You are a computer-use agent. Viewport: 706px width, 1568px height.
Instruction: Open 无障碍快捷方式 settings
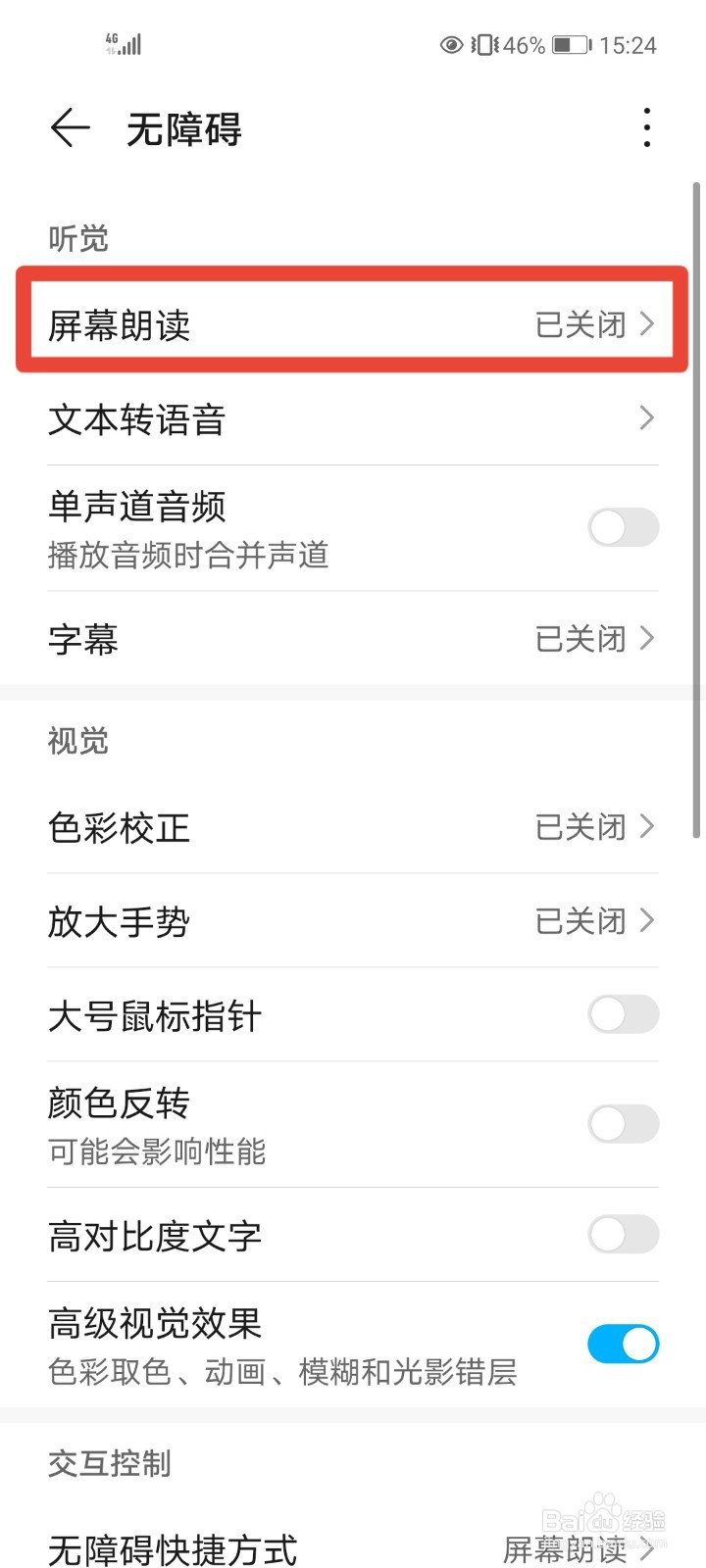coord(352,1549)
